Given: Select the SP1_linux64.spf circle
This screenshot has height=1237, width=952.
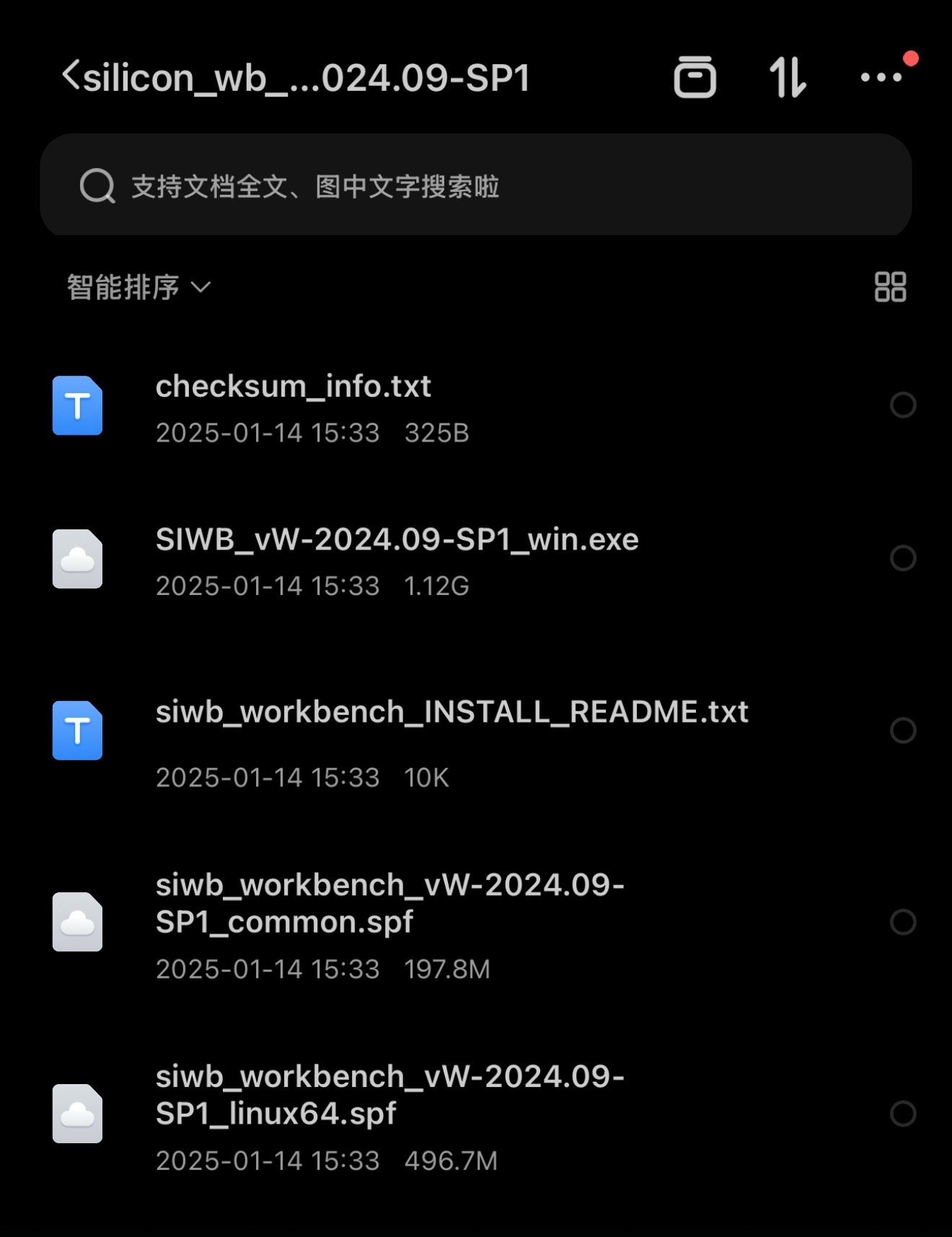Looking at the screenshot, I should (902, 1114).
